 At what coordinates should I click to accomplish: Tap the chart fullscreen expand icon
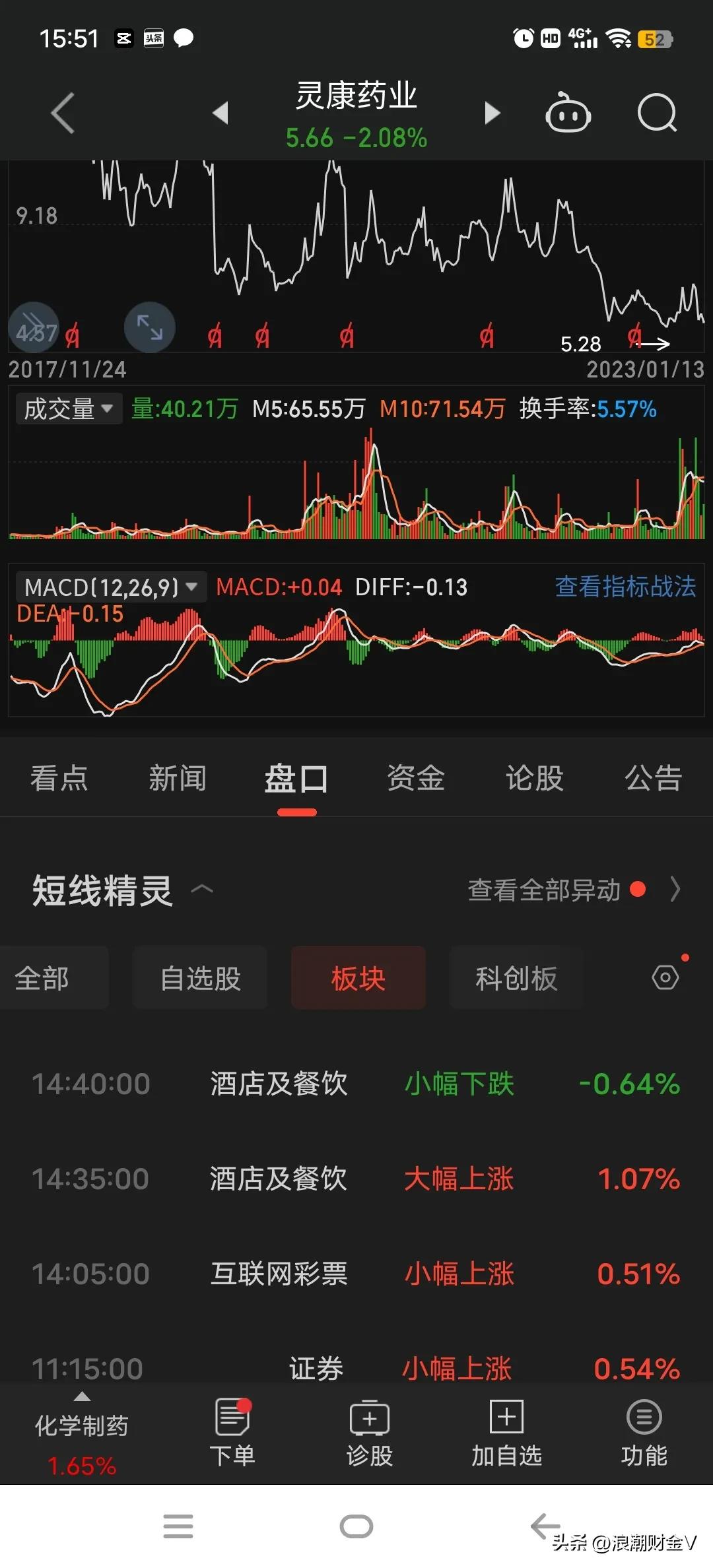(x=149, y=327)
